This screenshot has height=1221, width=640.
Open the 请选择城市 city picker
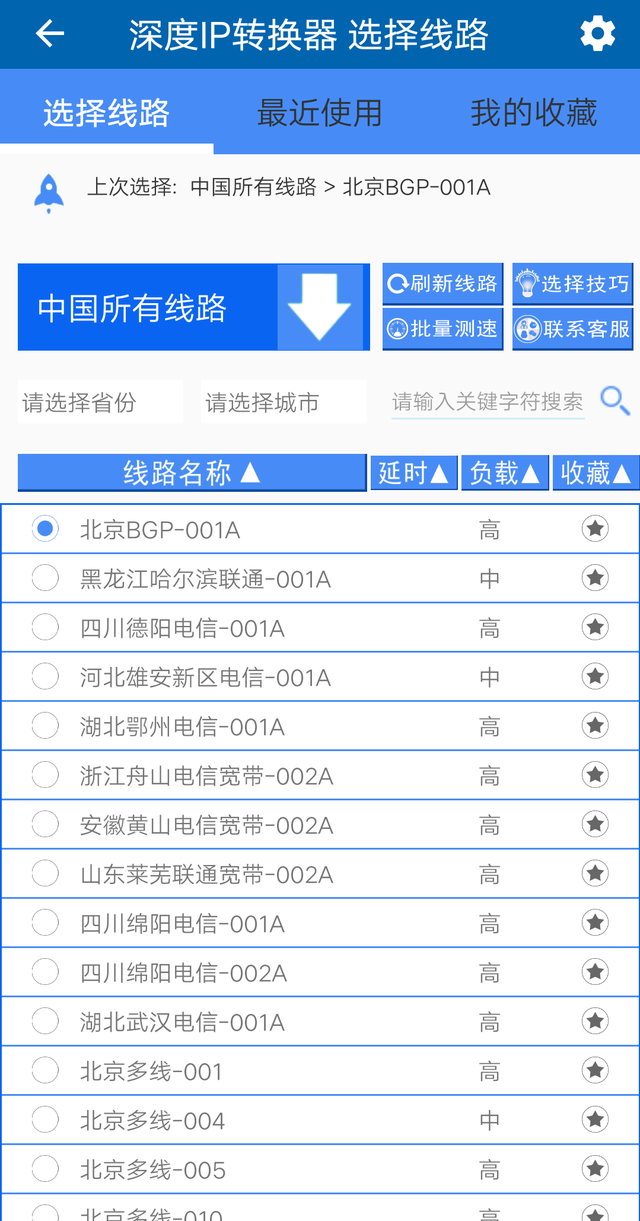[283, 403]
